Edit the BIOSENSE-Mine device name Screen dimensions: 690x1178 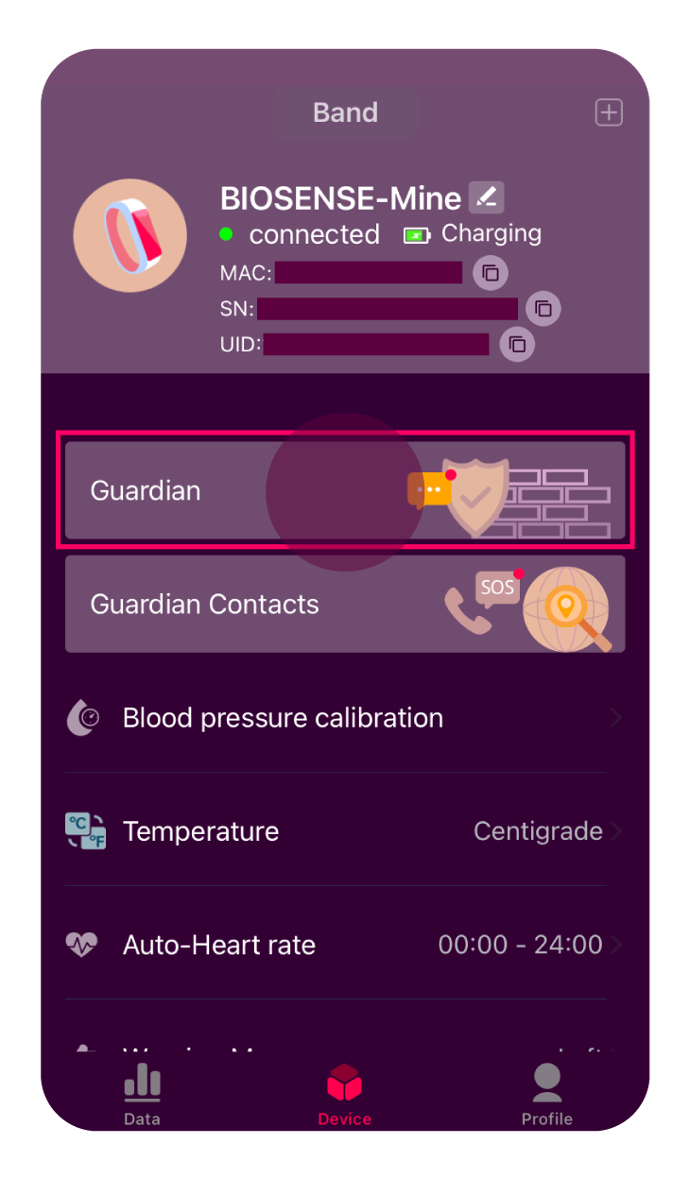487,197
